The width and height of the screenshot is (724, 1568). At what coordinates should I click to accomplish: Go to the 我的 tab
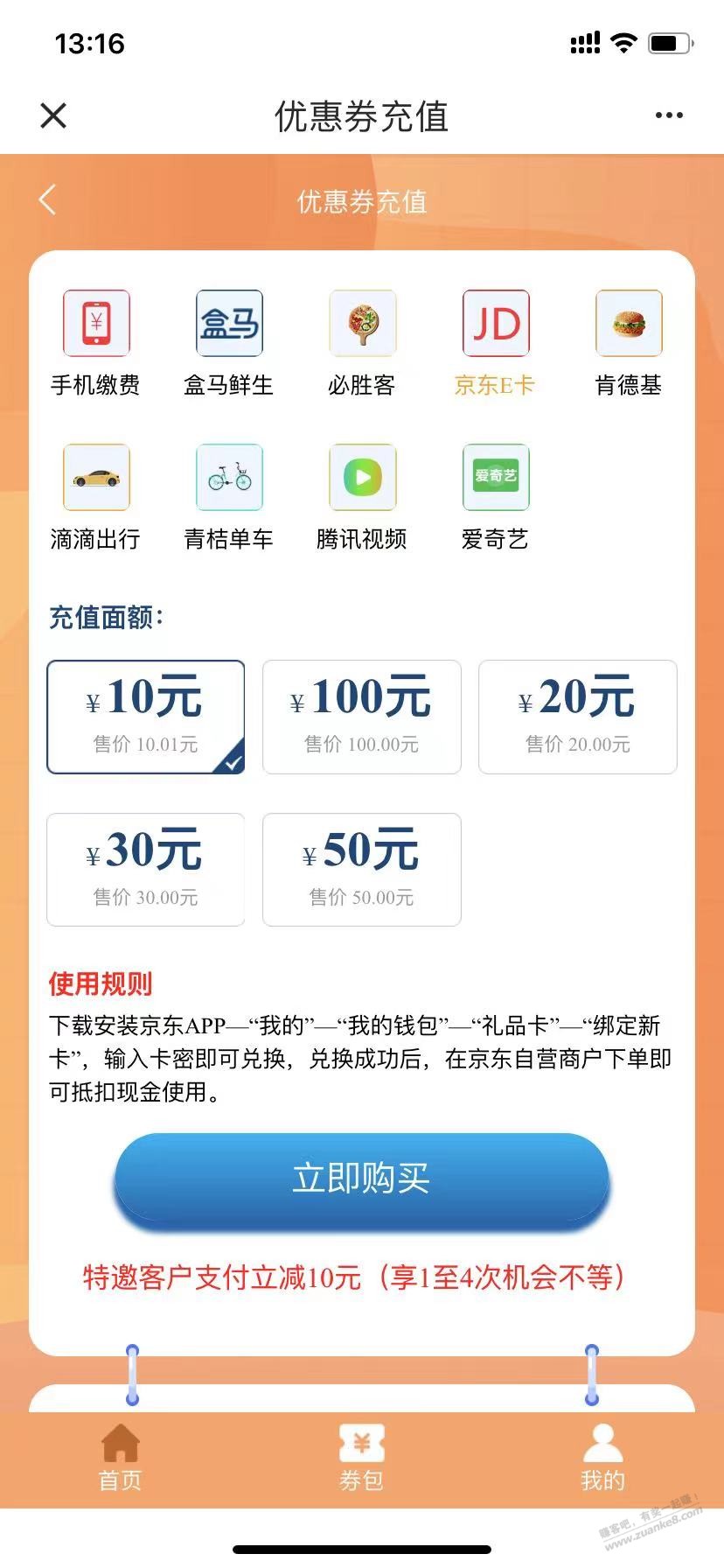602,1458
